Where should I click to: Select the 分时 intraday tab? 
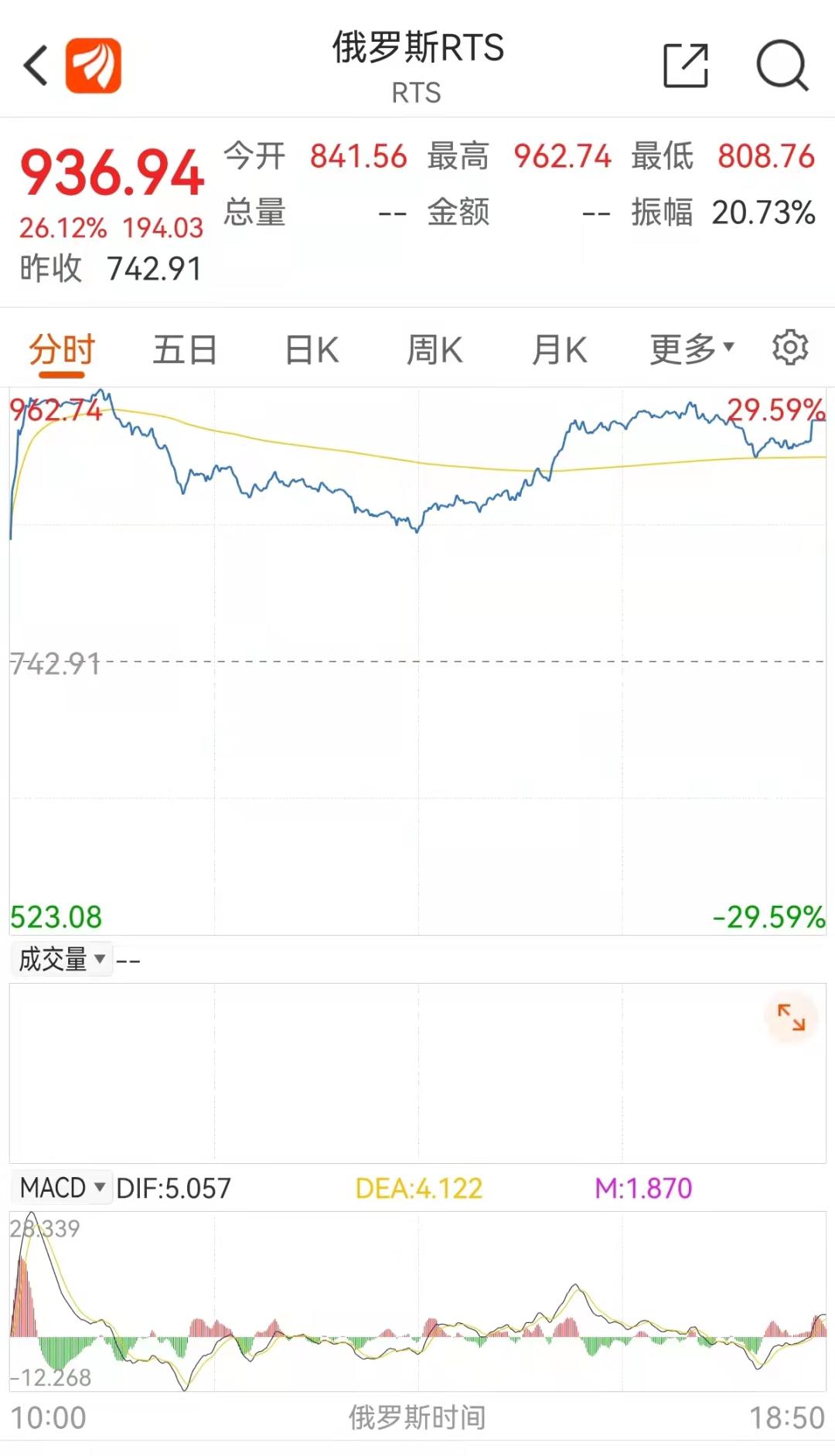click(62, 350)
